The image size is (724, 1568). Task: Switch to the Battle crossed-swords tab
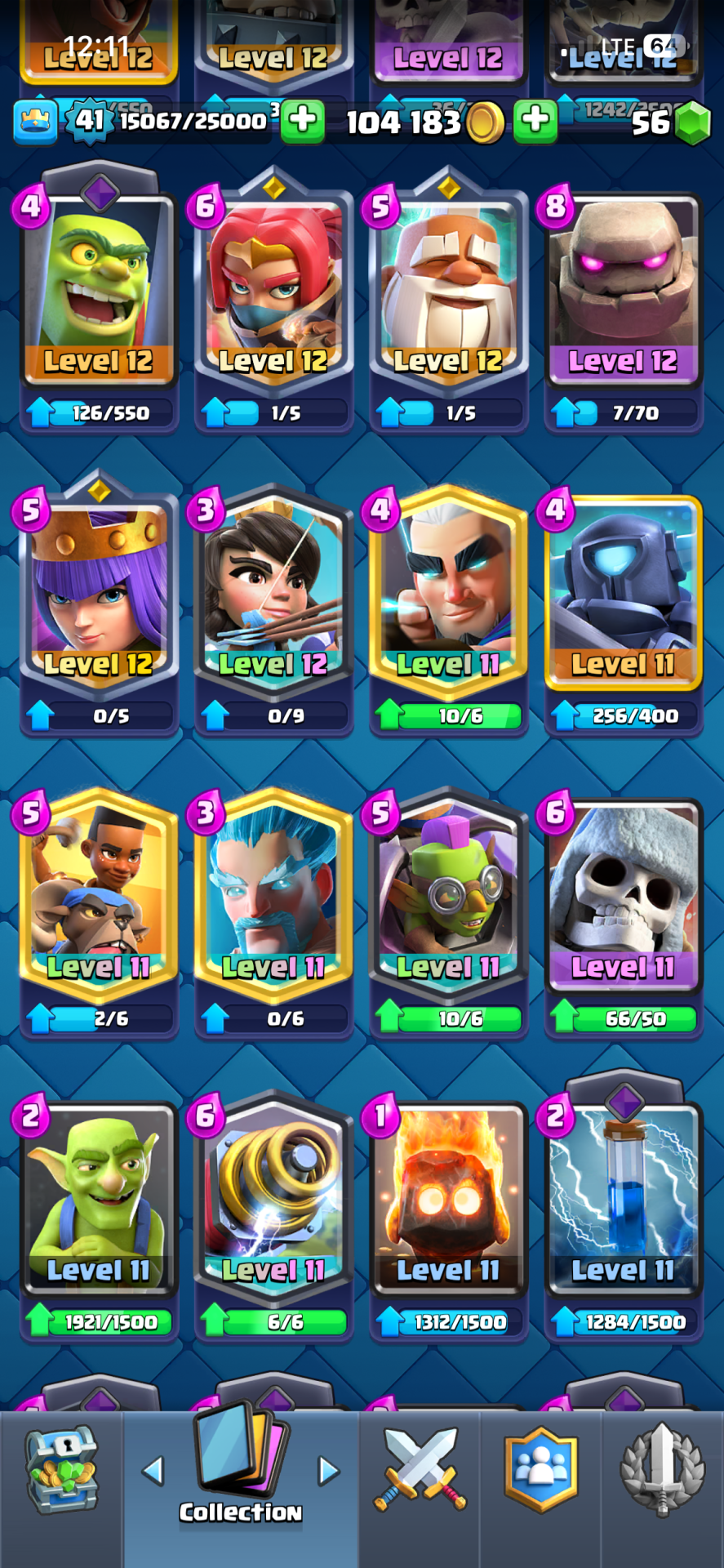click(420, 1470)
